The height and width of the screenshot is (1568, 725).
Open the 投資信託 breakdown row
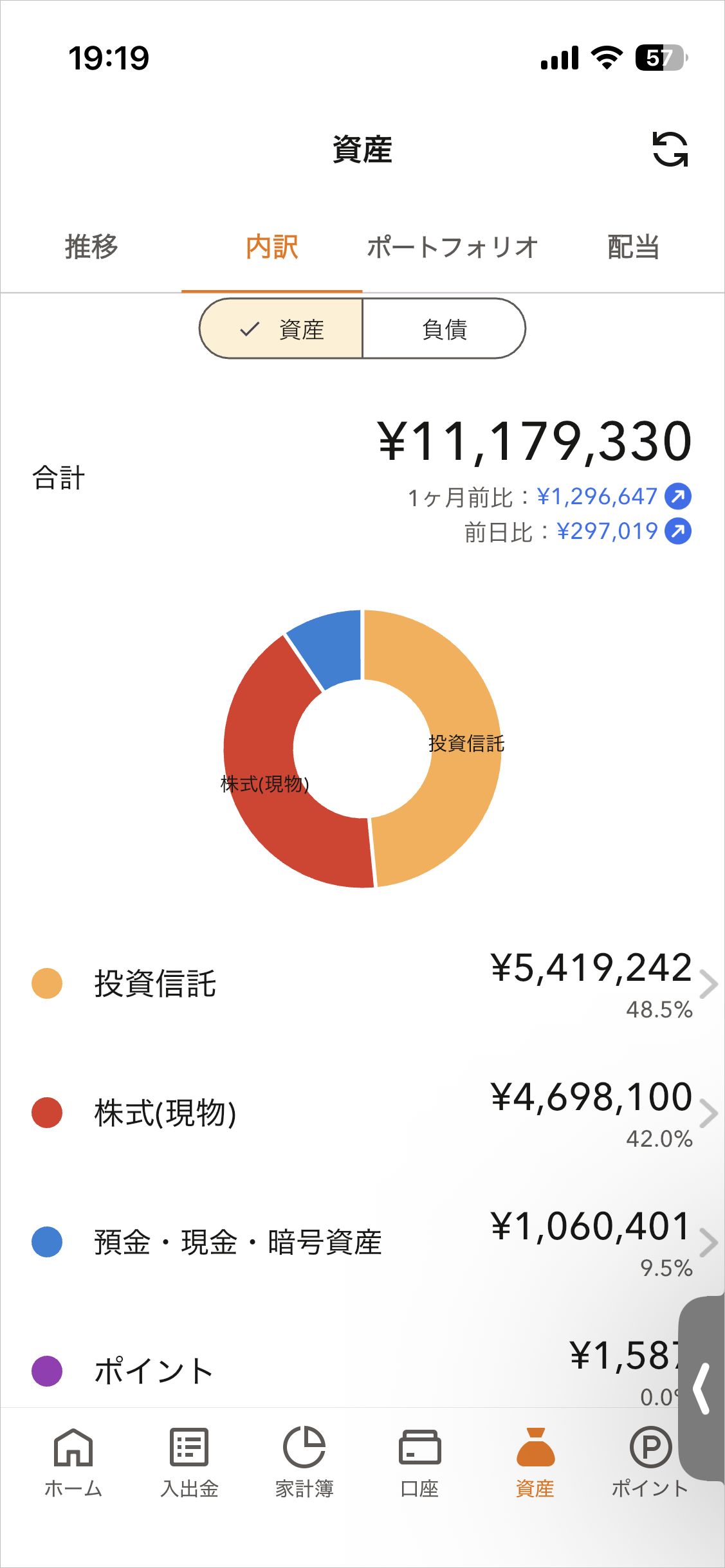pos(362,984)
